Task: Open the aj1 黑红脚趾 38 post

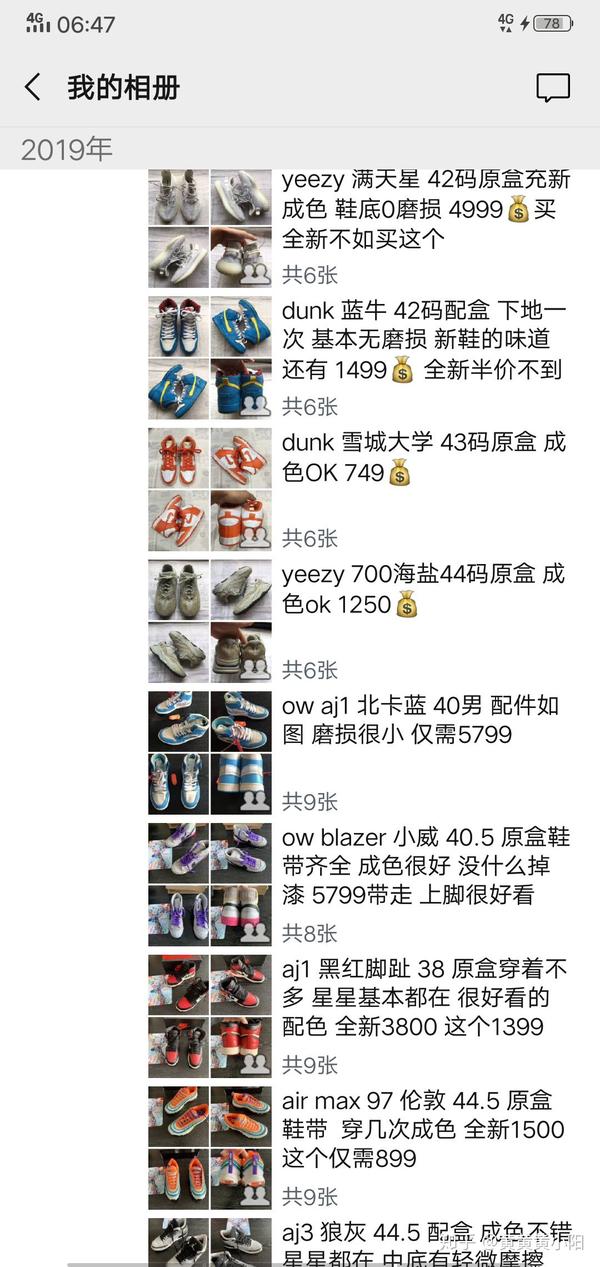Action: [x=425, y=997]
